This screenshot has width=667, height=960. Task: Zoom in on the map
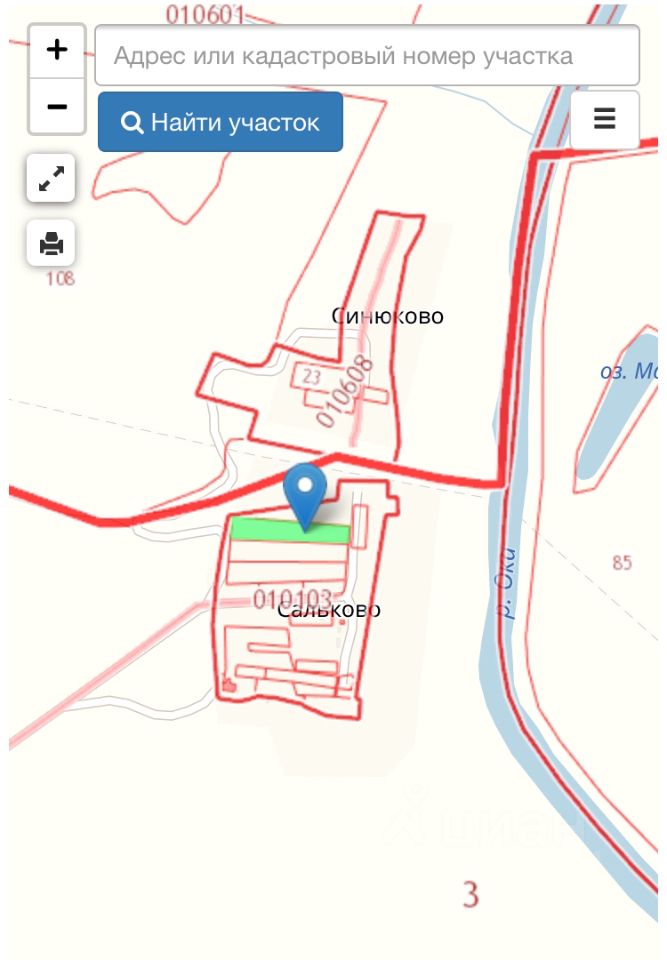[57, 50]
